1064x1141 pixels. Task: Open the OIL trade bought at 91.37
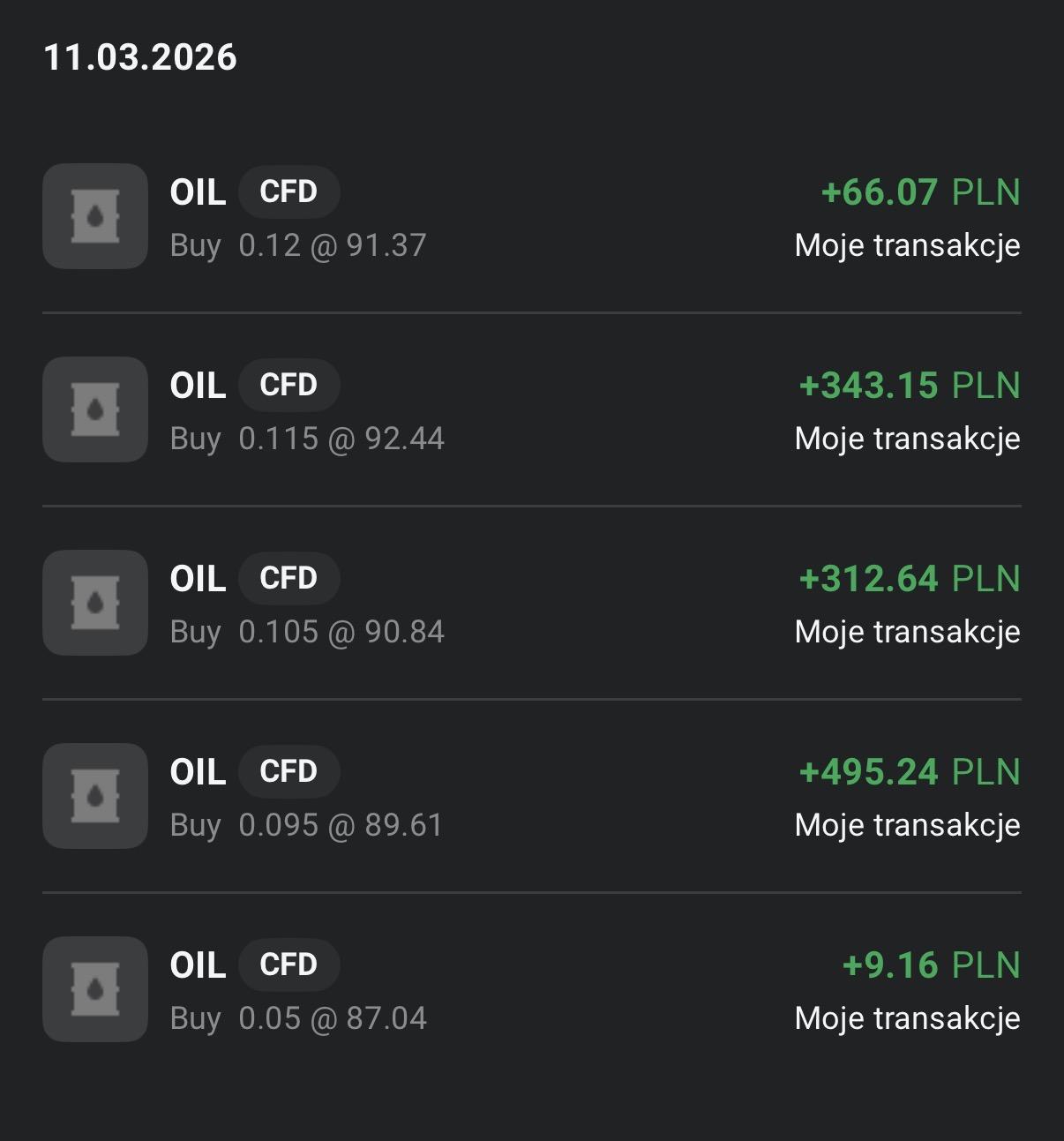click(531, 217)
